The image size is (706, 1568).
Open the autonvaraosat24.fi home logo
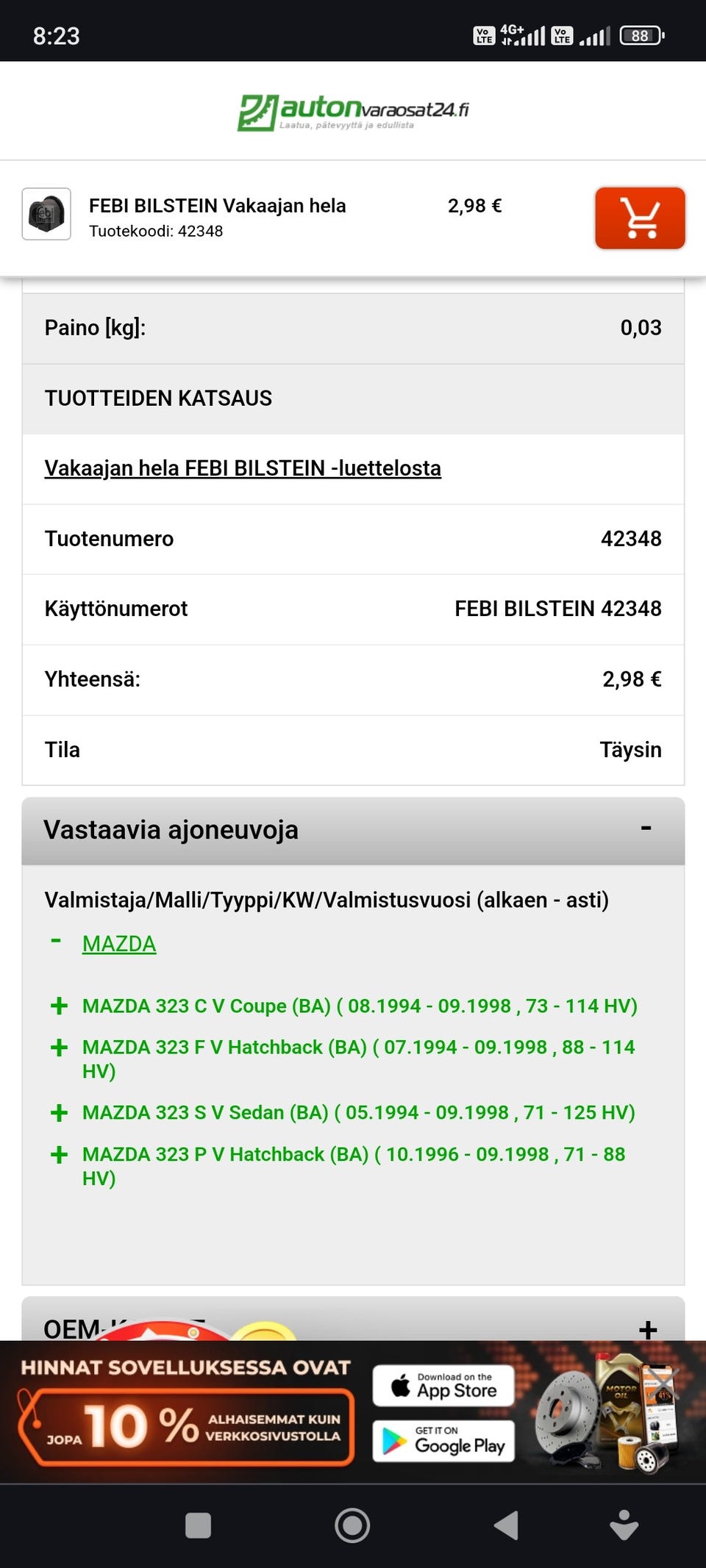coord(353,112)
